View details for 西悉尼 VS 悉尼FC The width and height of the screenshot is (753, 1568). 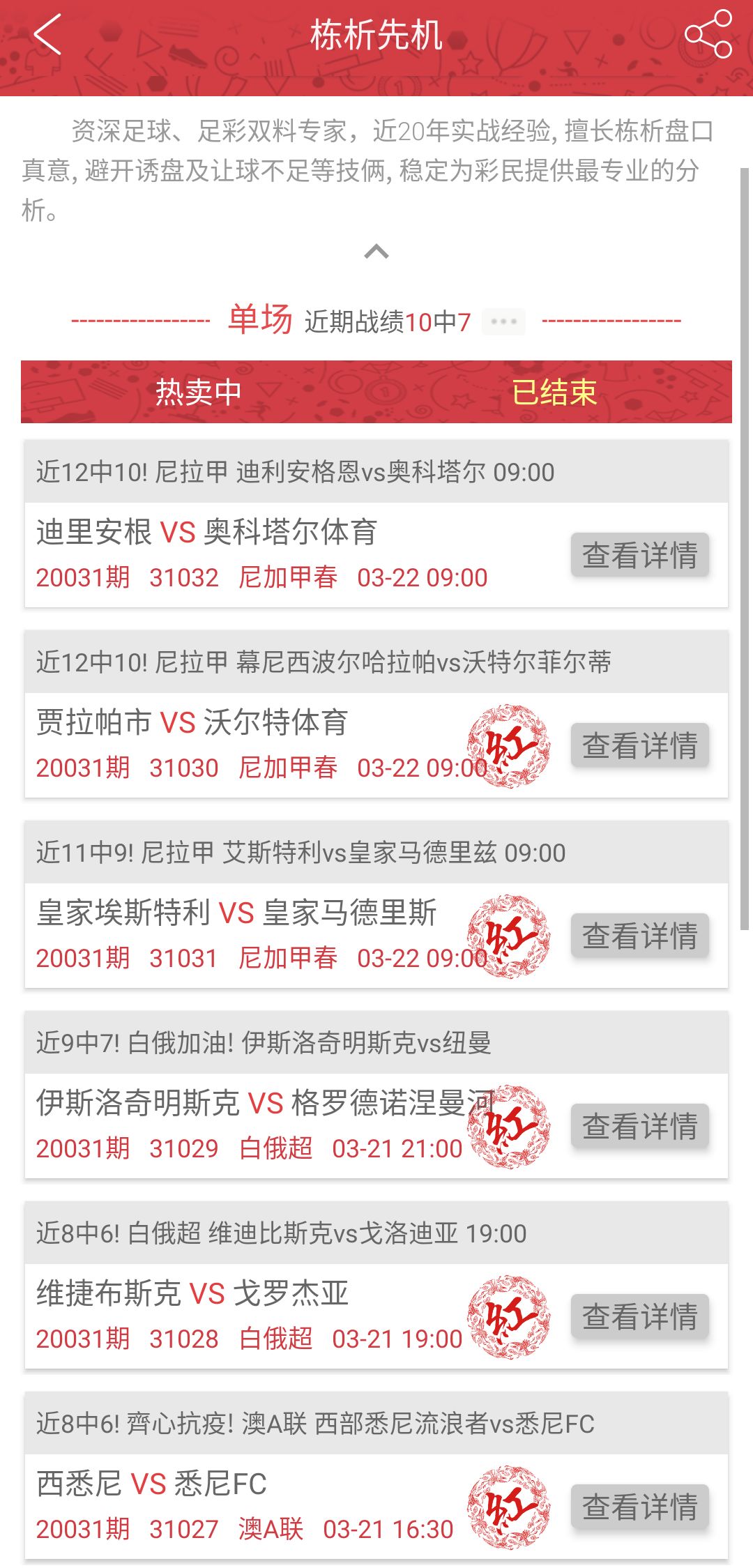(640, 1507)
